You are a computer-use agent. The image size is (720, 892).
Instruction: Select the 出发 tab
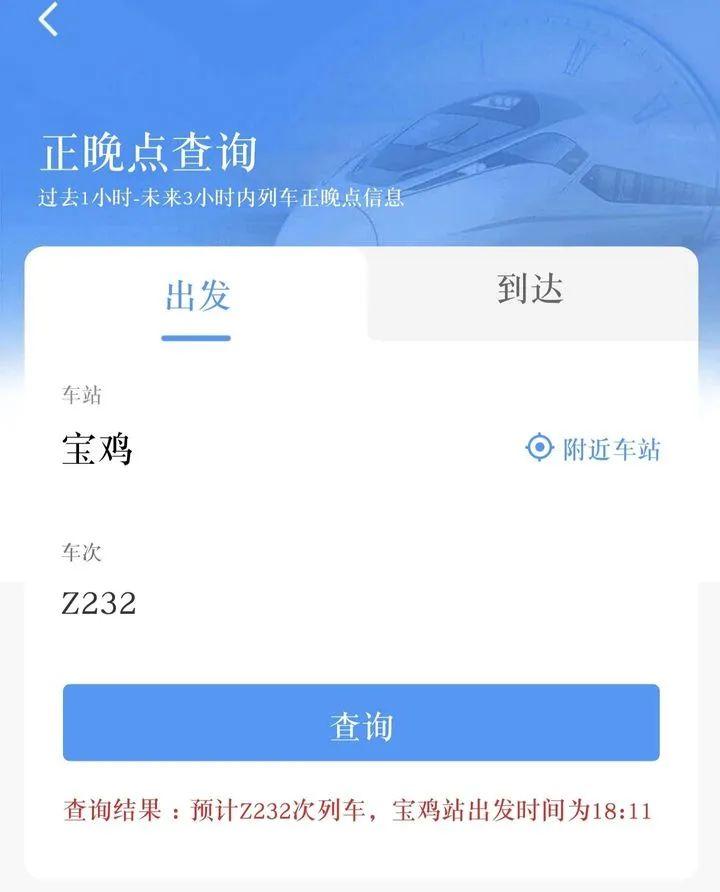click(x=196, y=291)
